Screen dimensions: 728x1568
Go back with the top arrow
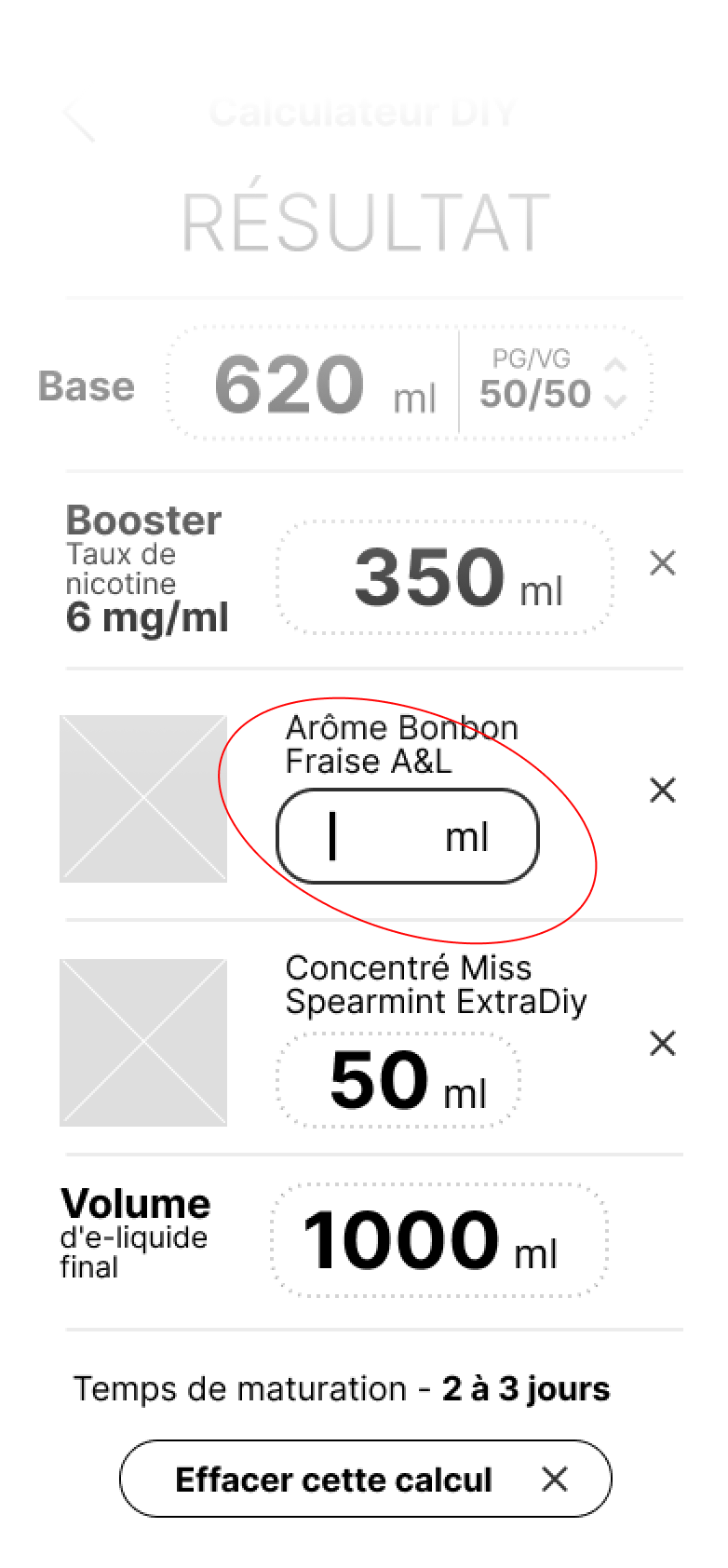coord(79,121)
